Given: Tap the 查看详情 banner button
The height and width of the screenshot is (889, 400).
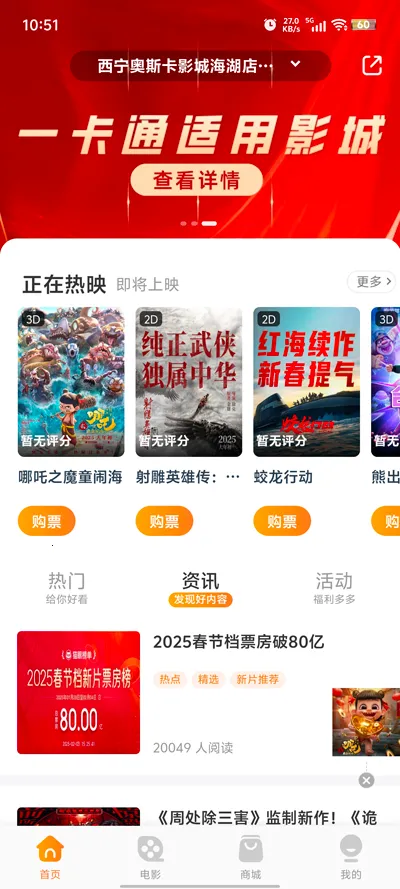Looking at the screenshot, I should coord(197,181).
